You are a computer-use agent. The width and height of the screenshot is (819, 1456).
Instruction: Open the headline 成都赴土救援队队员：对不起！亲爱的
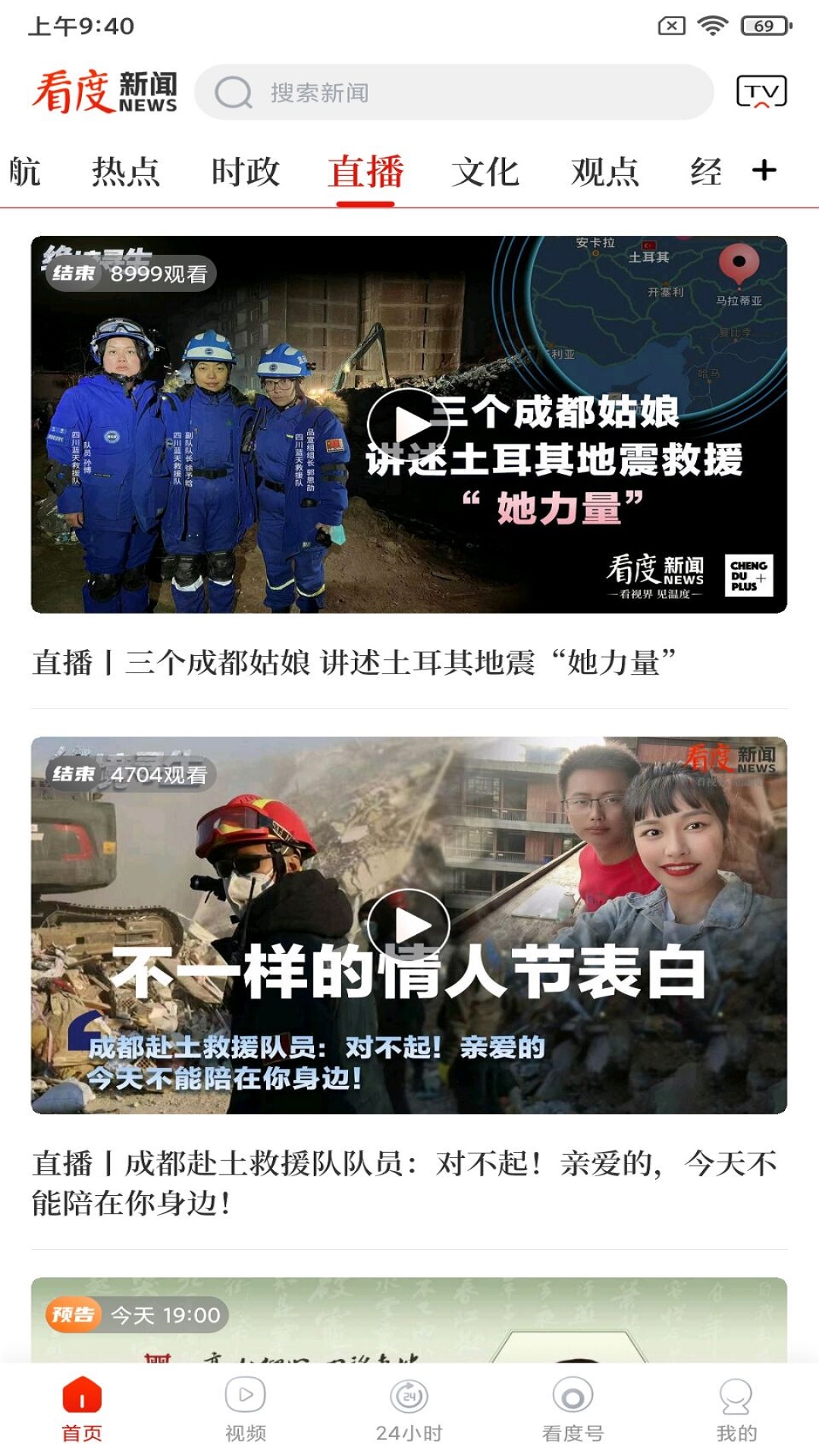coord(405,1182)
